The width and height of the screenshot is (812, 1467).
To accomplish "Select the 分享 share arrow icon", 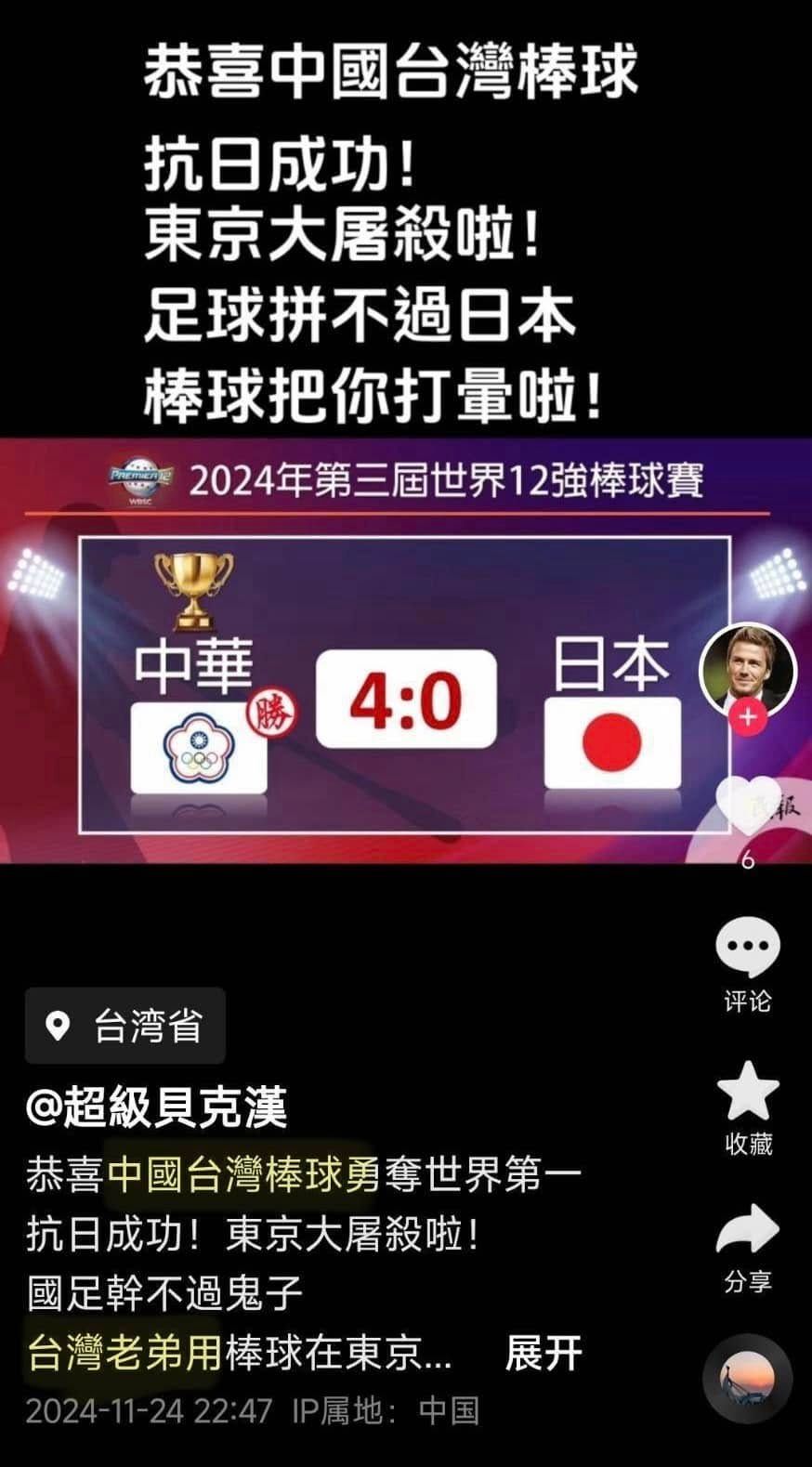I will [x=746, y=1236].
